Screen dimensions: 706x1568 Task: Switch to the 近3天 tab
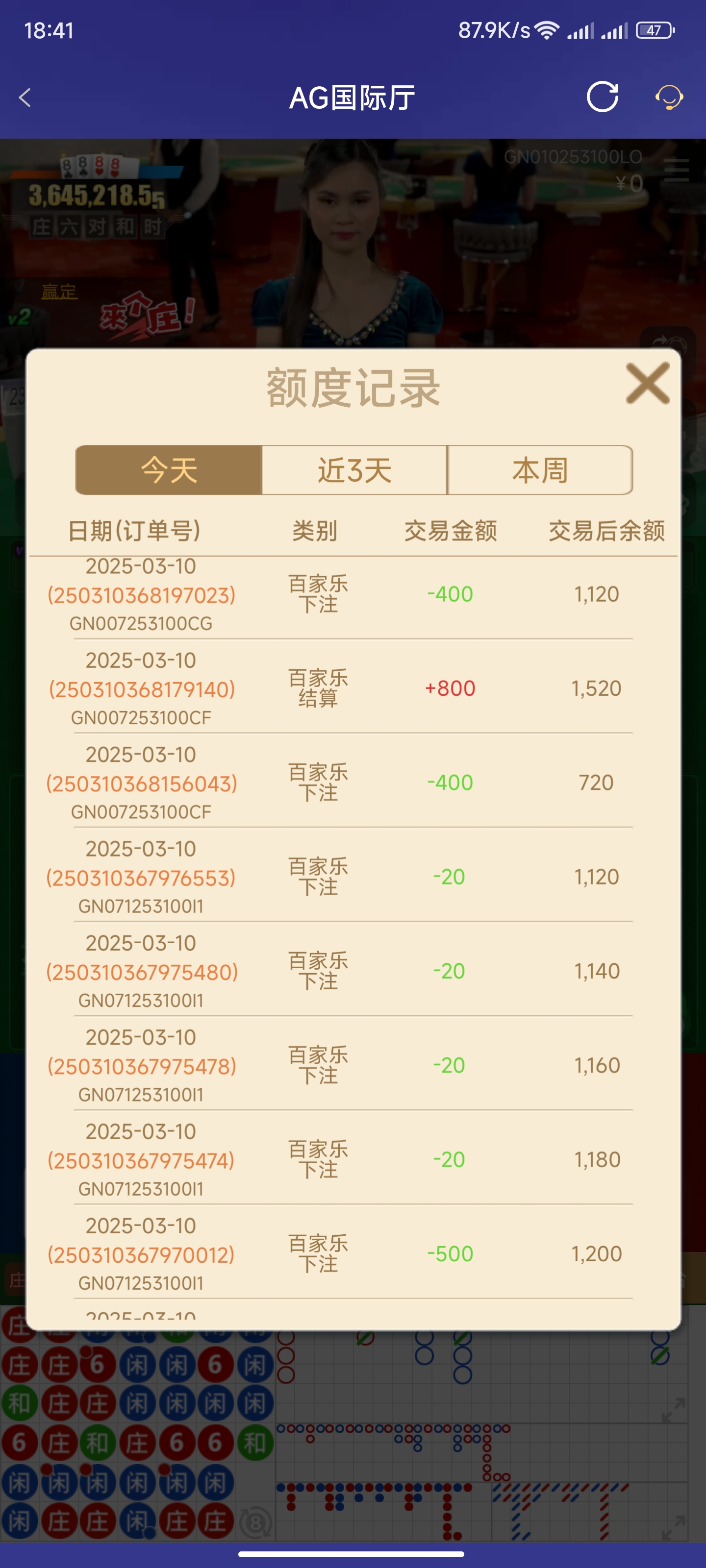(354, 470)
